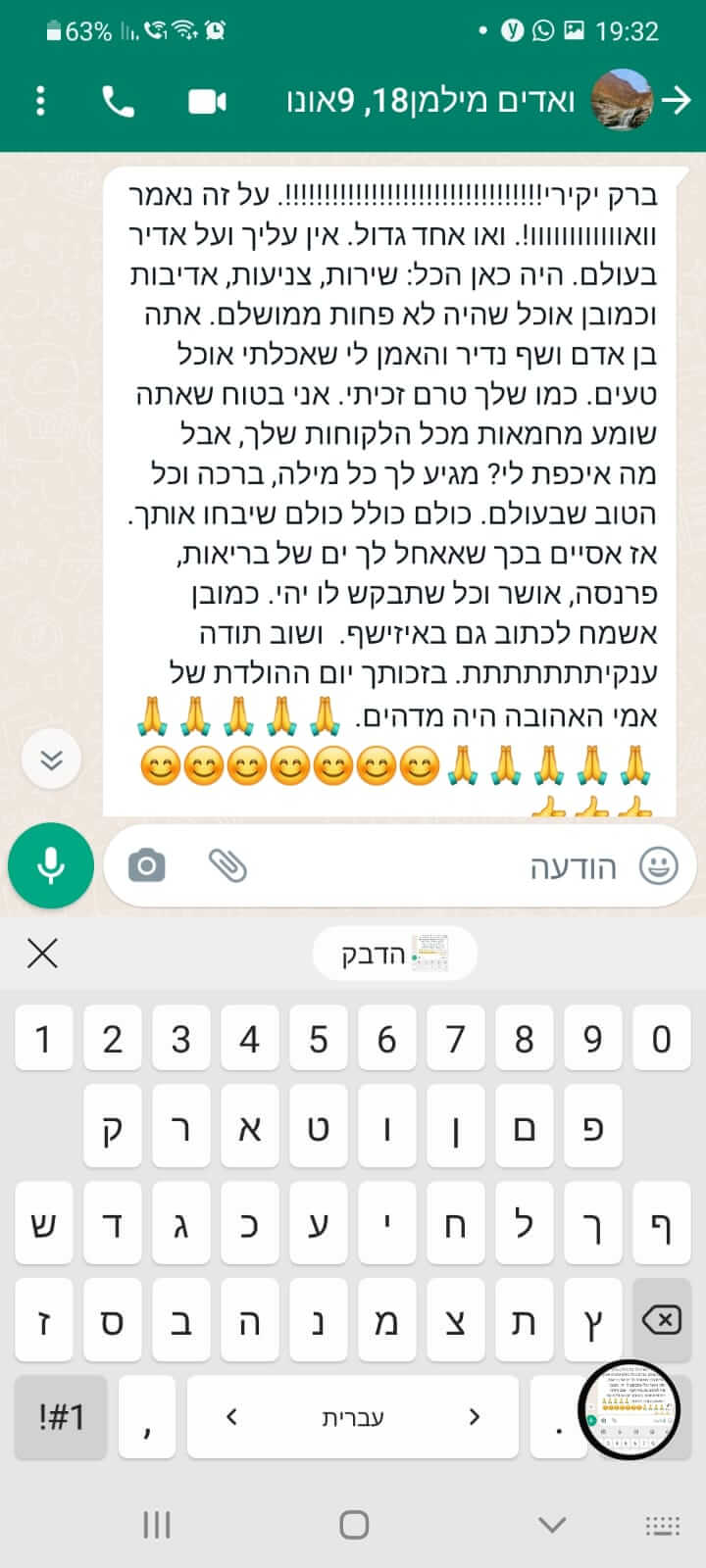
Task: Go back to the chats list
Action: point(678,101)
